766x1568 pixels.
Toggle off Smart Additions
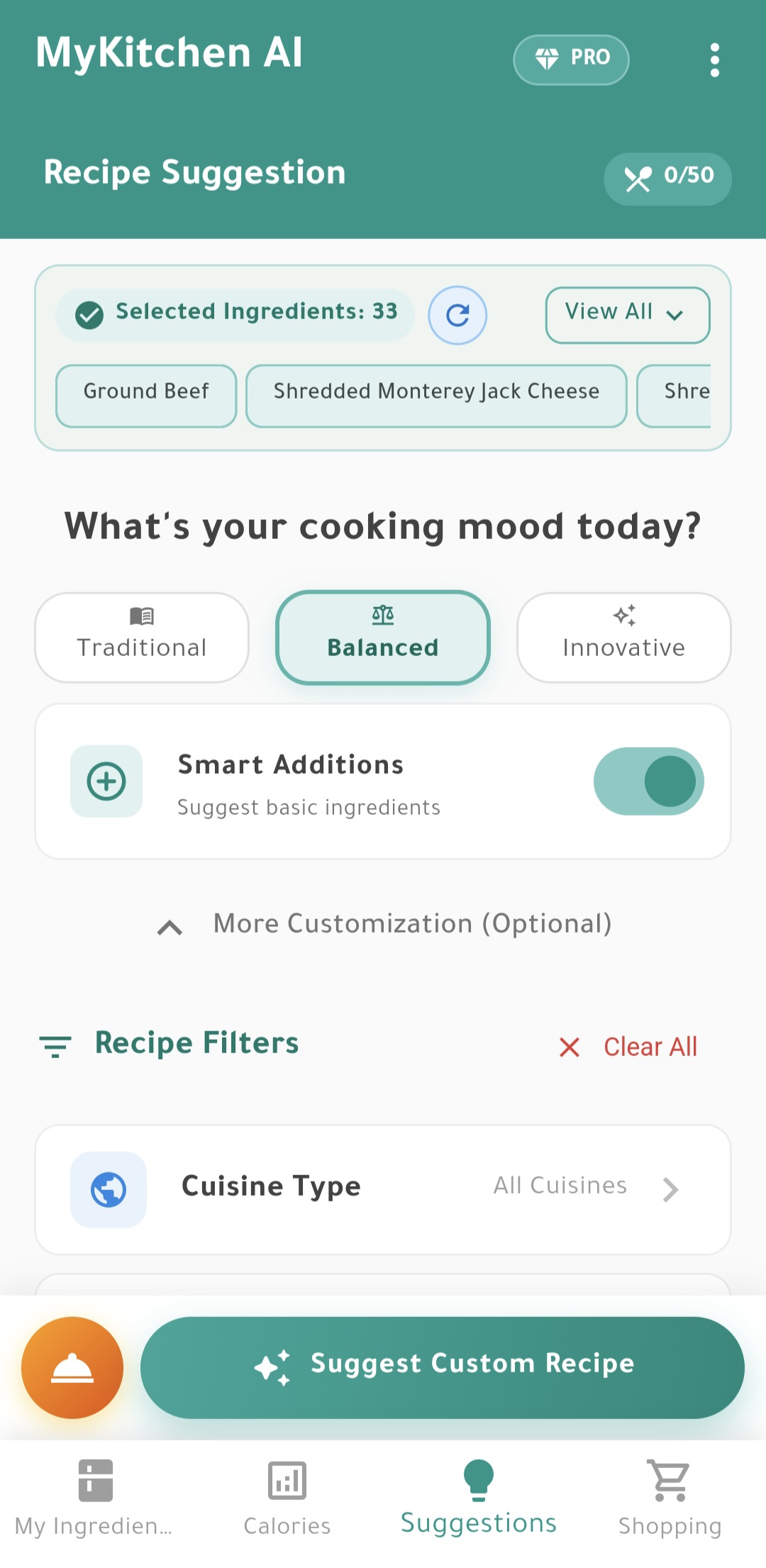[x=648, y=781]
